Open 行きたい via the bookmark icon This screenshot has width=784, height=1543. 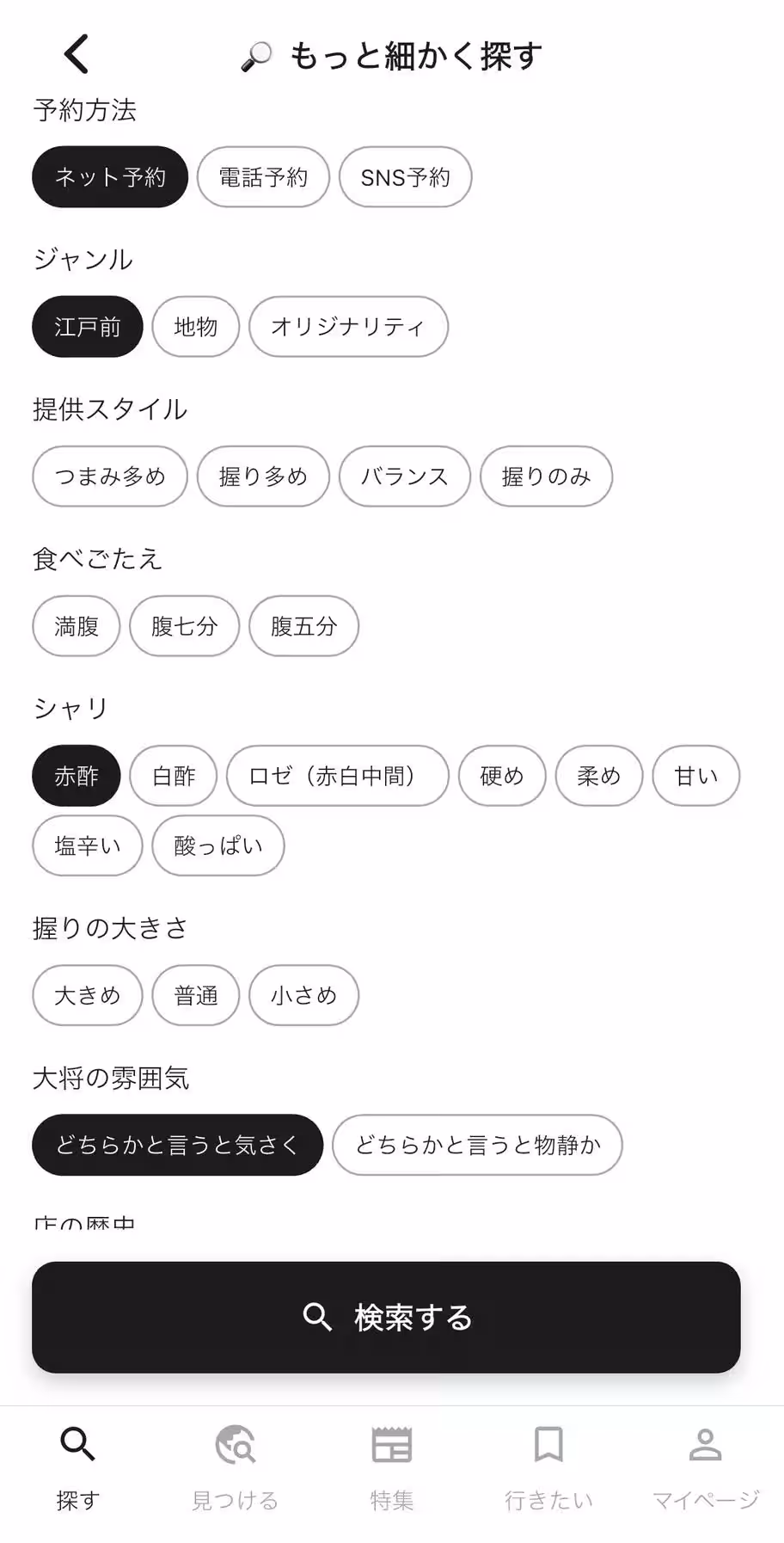point(548,1445)
